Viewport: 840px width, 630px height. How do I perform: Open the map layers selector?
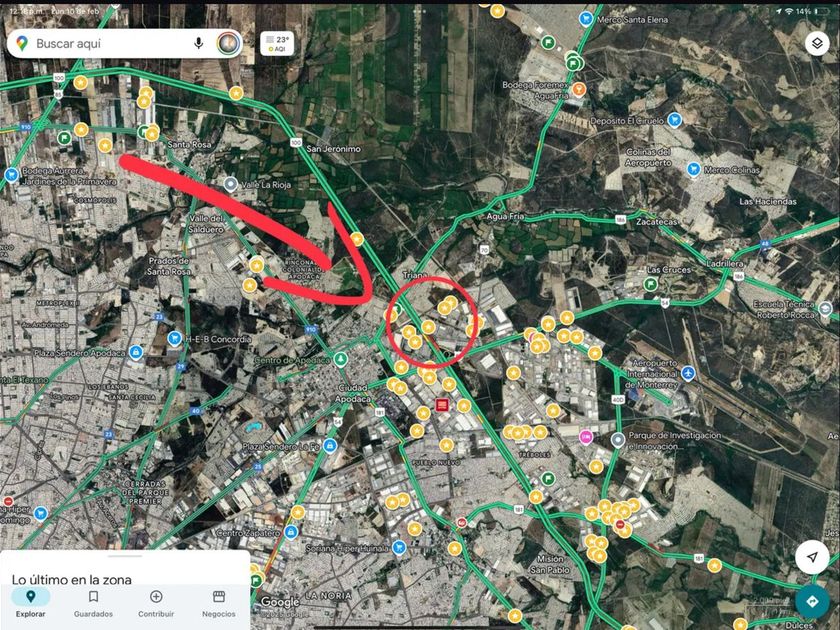[817, 43]
